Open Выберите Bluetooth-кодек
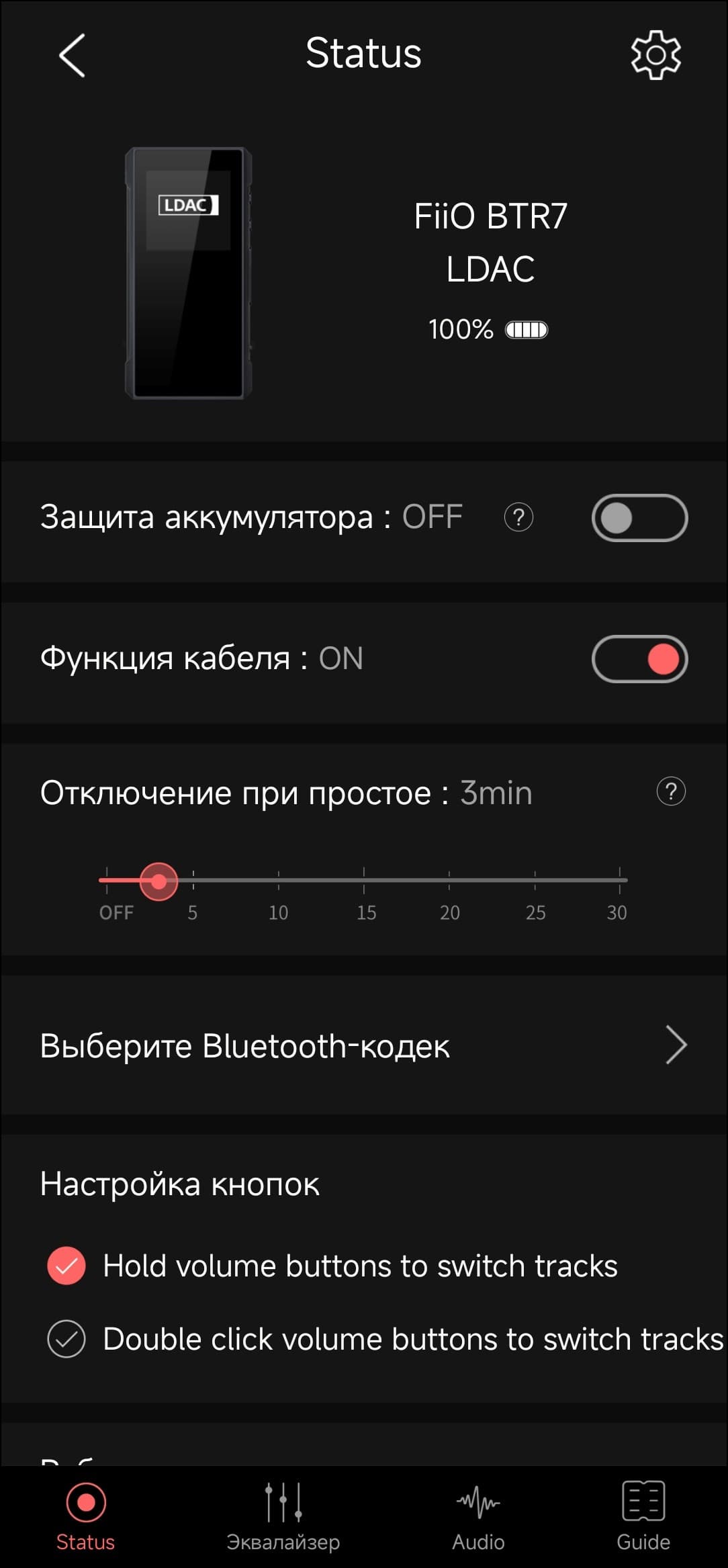Viewport: 728px width, 1568px height. coord(363,1045)
